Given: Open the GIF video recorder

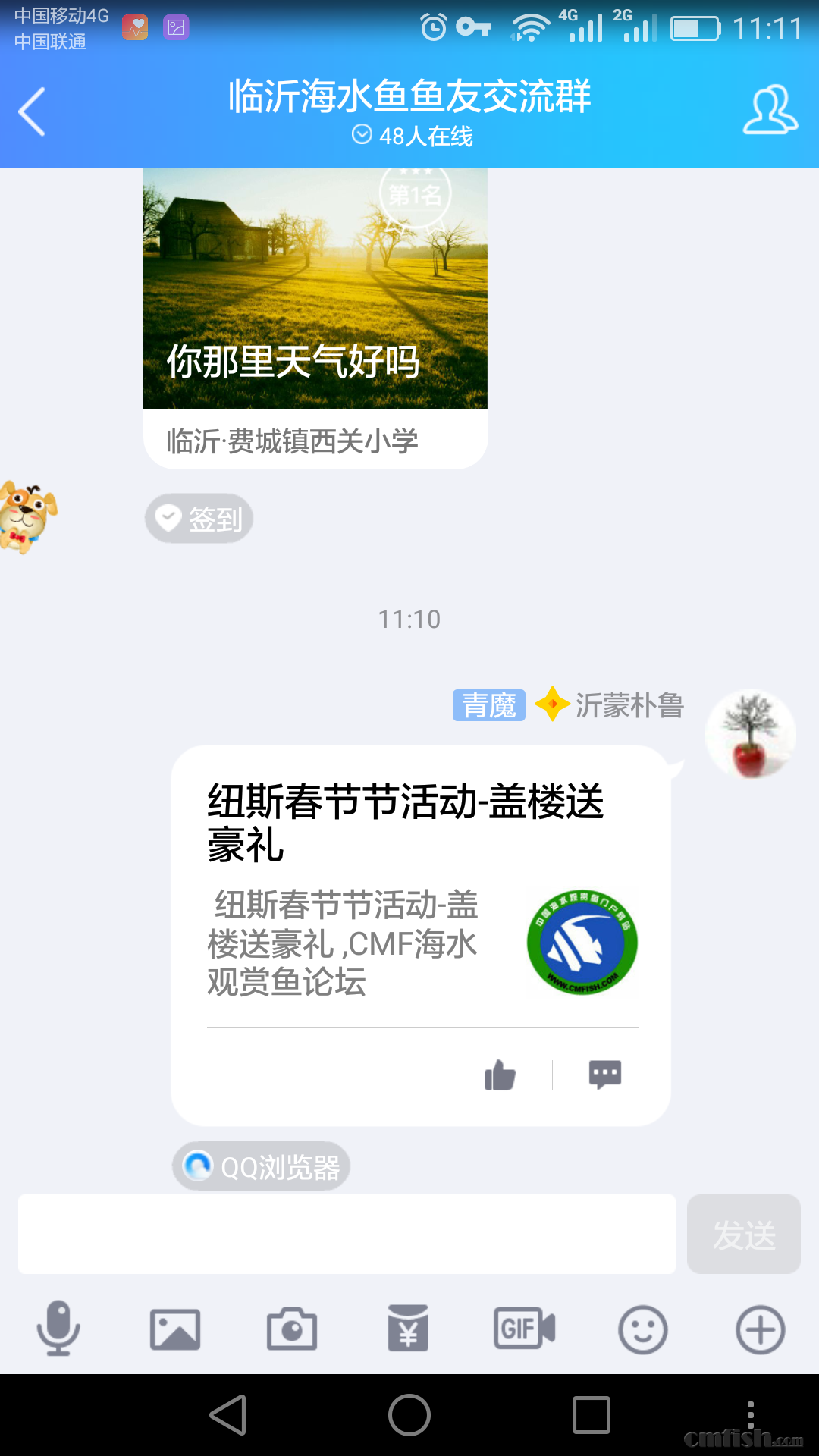Looking at the screenshot, I should (x=525, y=1329).
